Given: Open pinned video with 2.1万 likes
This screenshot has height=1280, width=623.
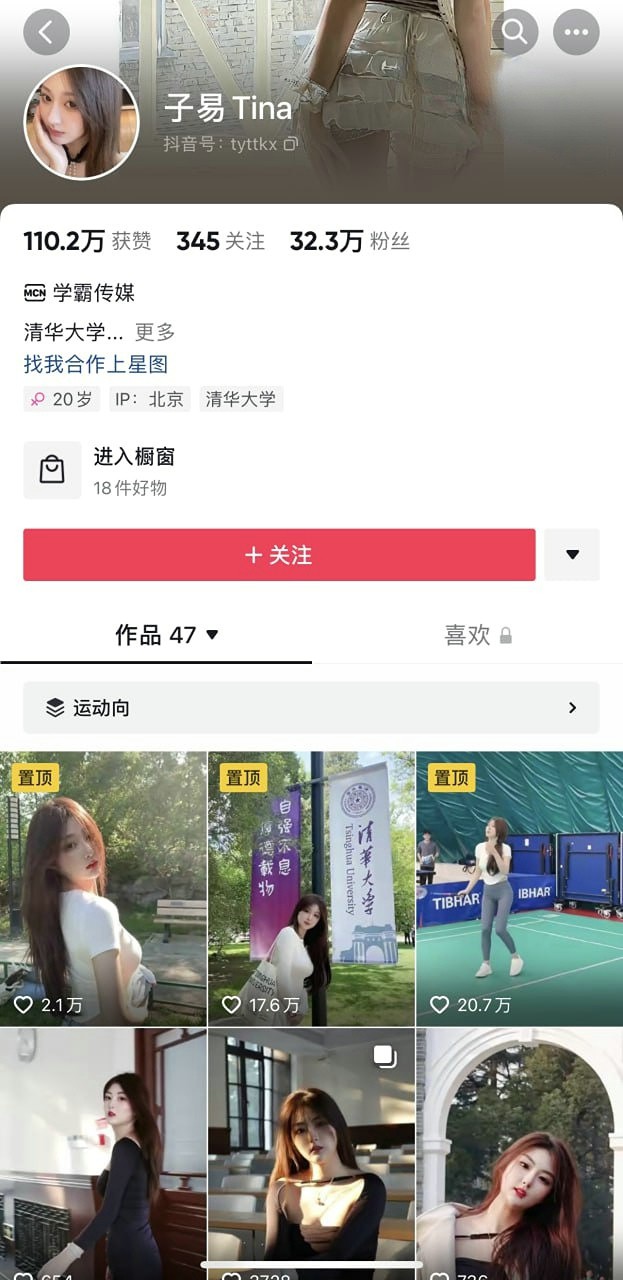Looking at the screenshot, I should coord(103,888).
